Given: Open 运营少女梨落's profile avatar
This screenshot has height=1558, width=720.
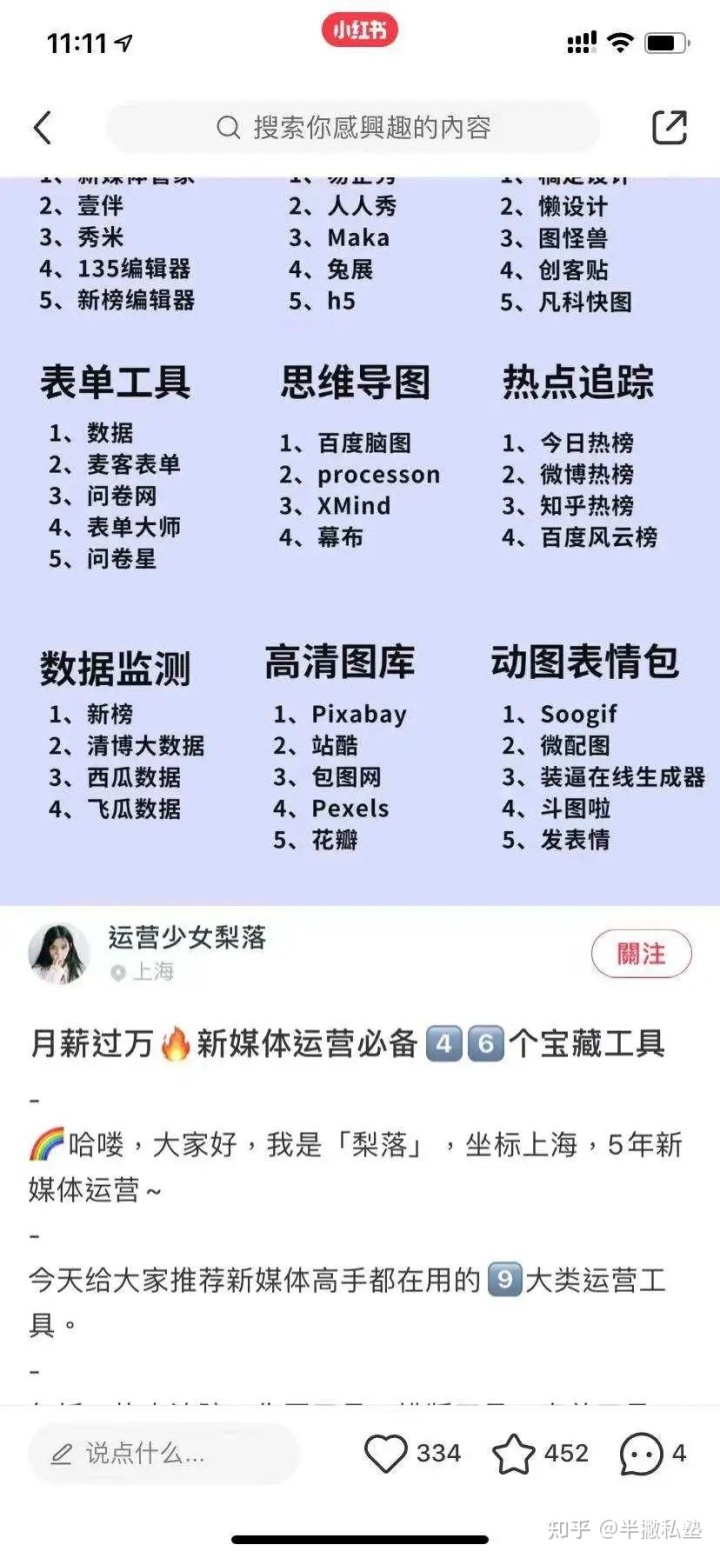Looking at the screenshot, I should pyautogui.click(x=58, y=954).
